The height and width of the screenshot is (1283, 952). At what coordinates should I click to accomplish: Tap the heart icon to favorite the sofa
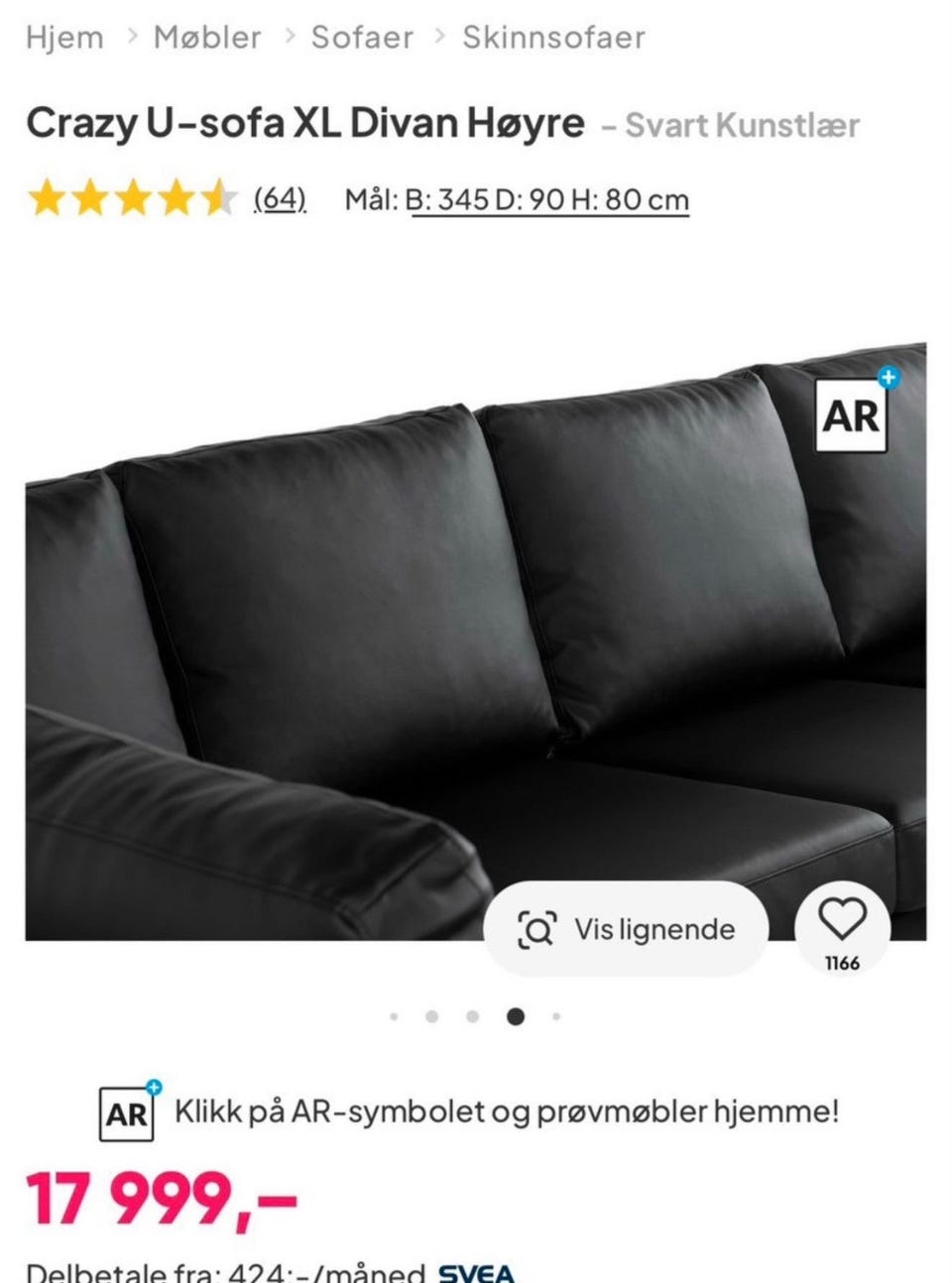pyautogui.click(x=842, y=923)
